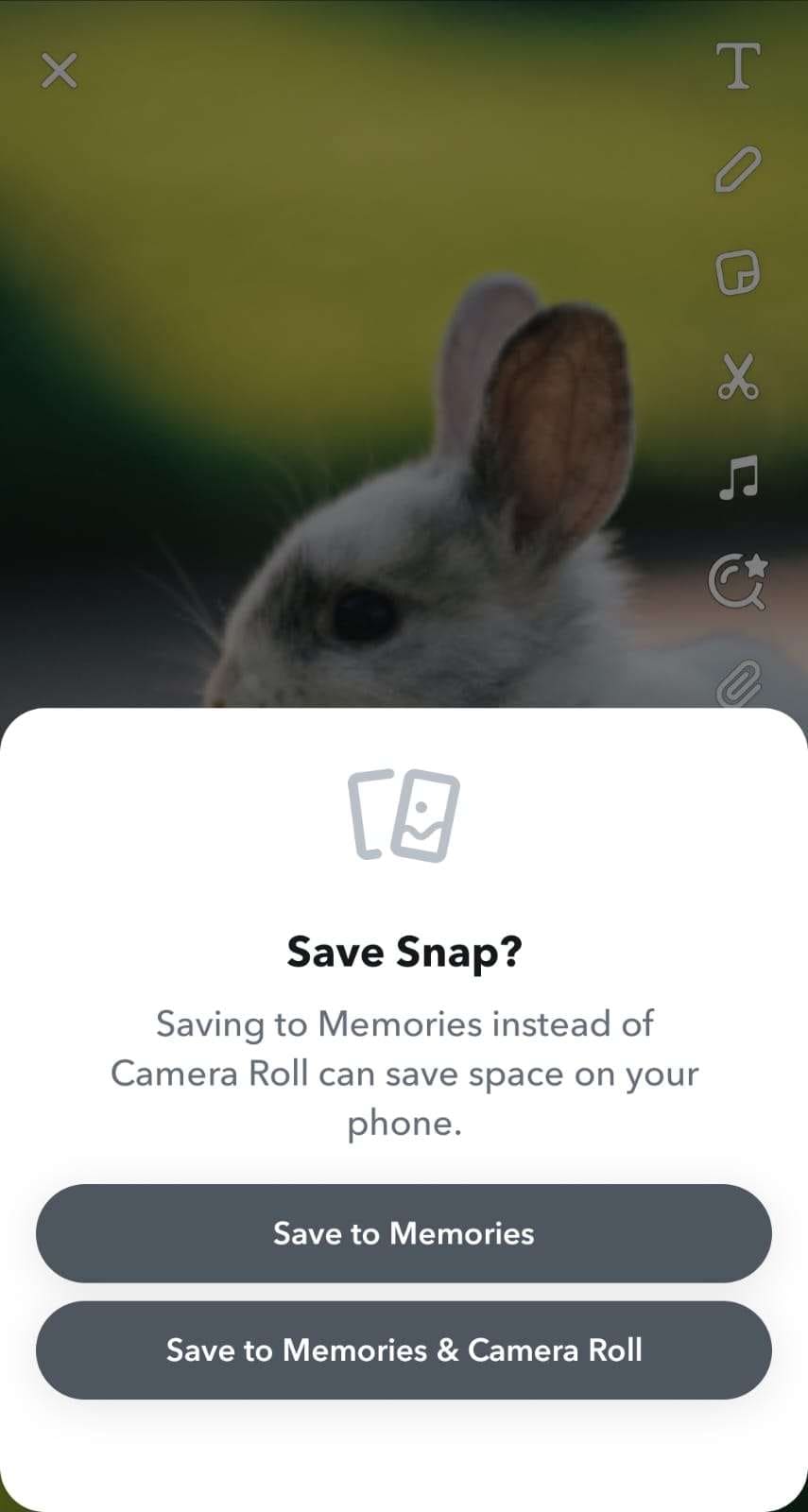Add music with the note icon

pos(738,478)
